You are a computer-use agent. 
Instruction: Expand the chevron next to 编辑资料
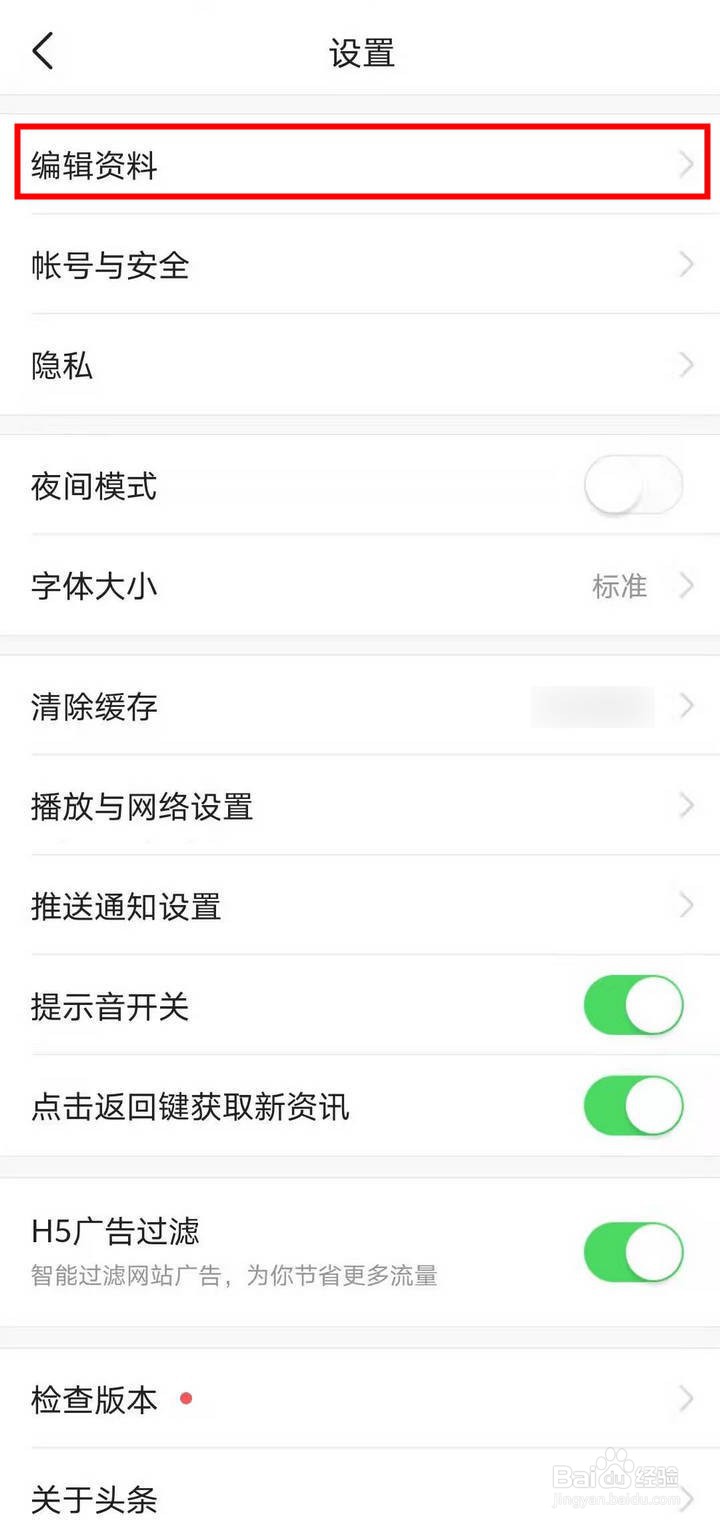(687, 165)
